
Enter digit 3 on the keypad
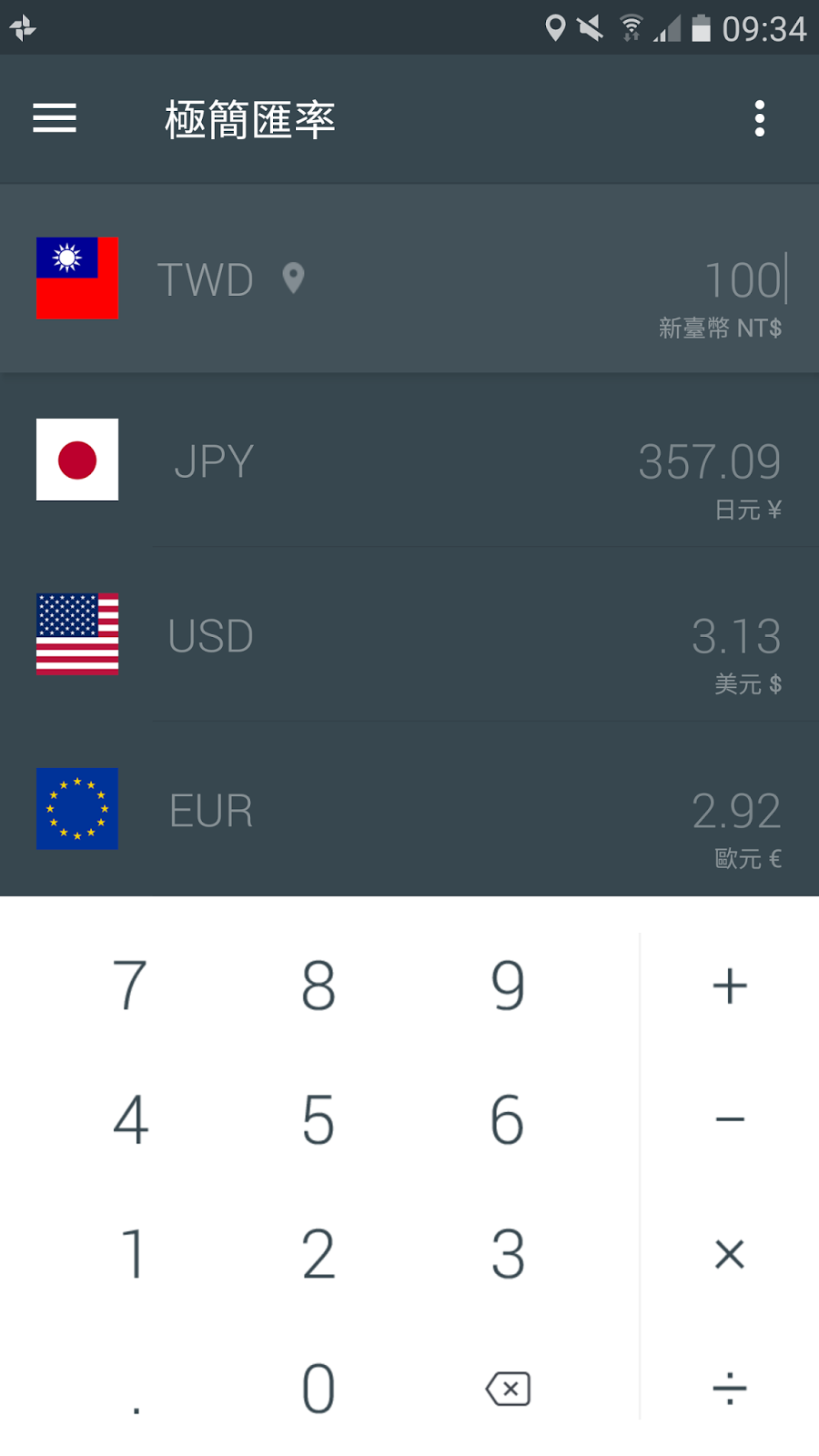pyautogui.click(x=508, y=1254)
